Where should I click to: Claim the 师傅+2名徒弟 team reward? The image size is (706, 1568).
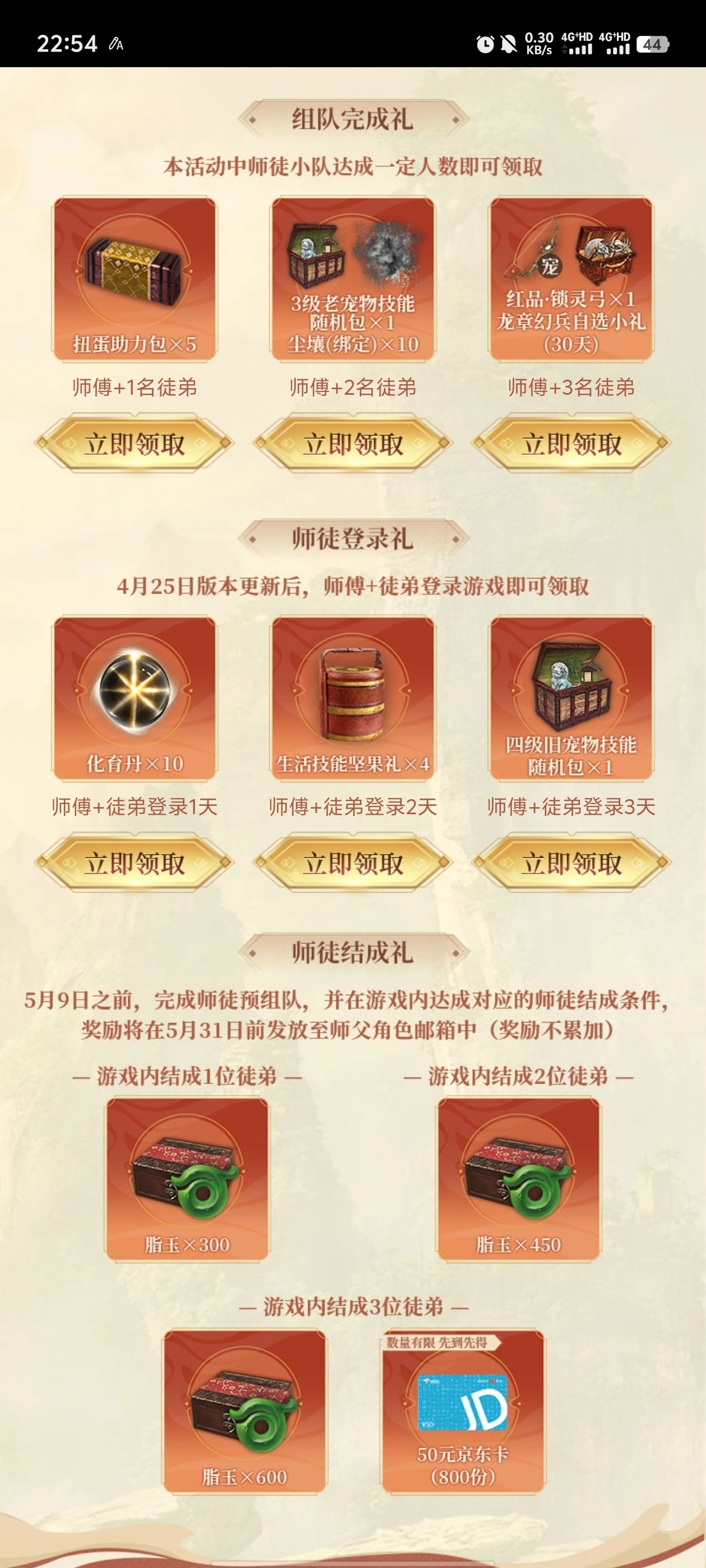tap(352, 444)
